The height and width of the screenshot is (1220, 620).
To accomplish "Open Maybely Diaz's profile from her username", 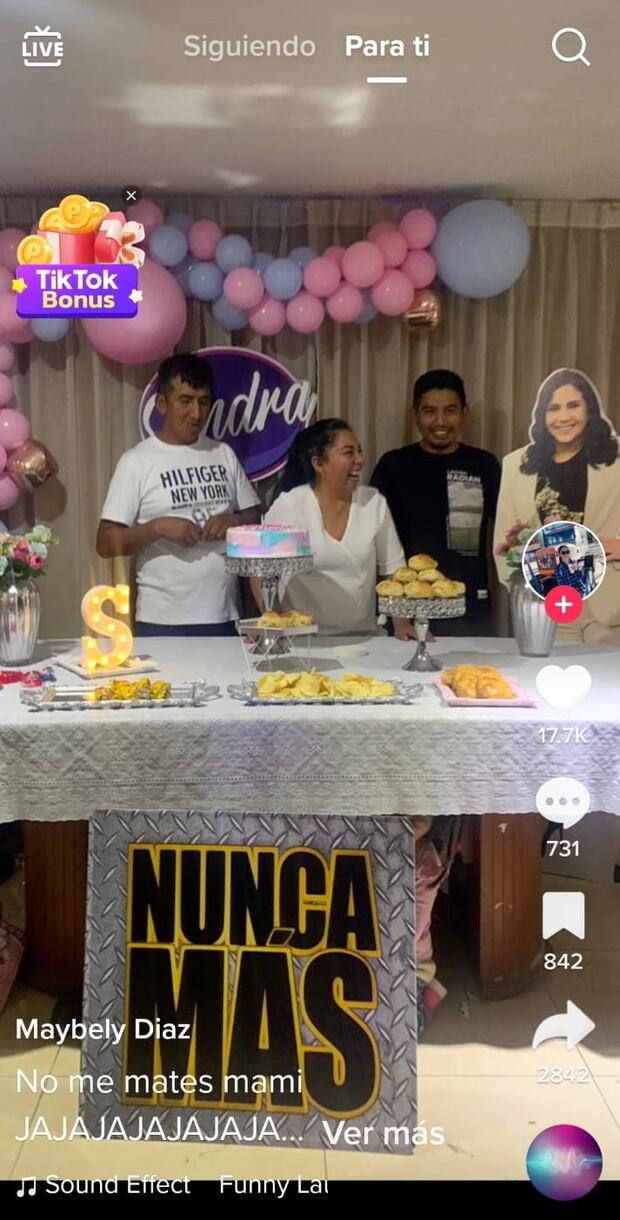I will pos(103,1029).
